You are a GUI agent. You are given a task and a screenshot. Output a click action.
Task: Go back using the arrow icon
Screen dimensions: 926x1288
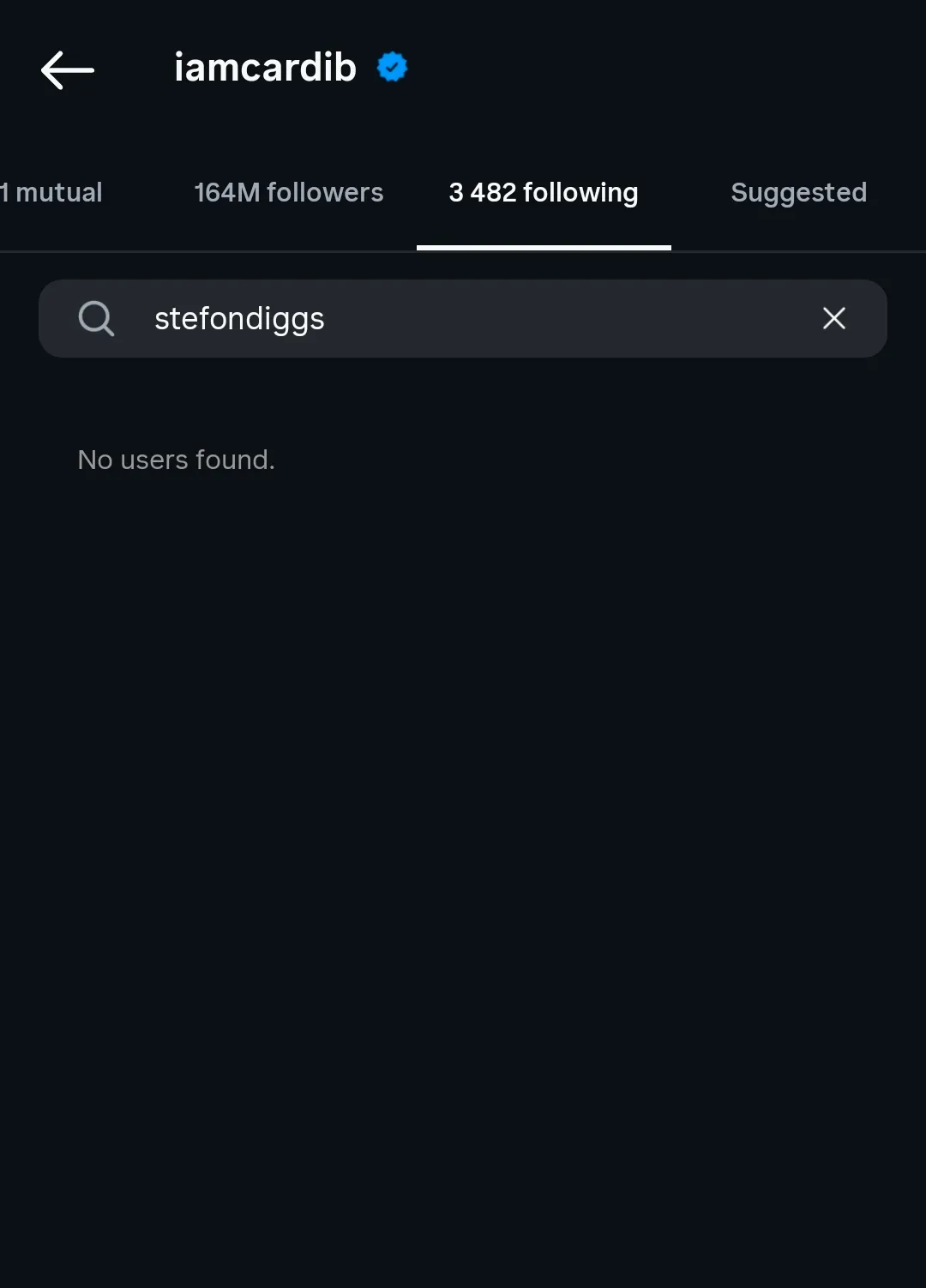pyautogui.click(x=67, y=69)
